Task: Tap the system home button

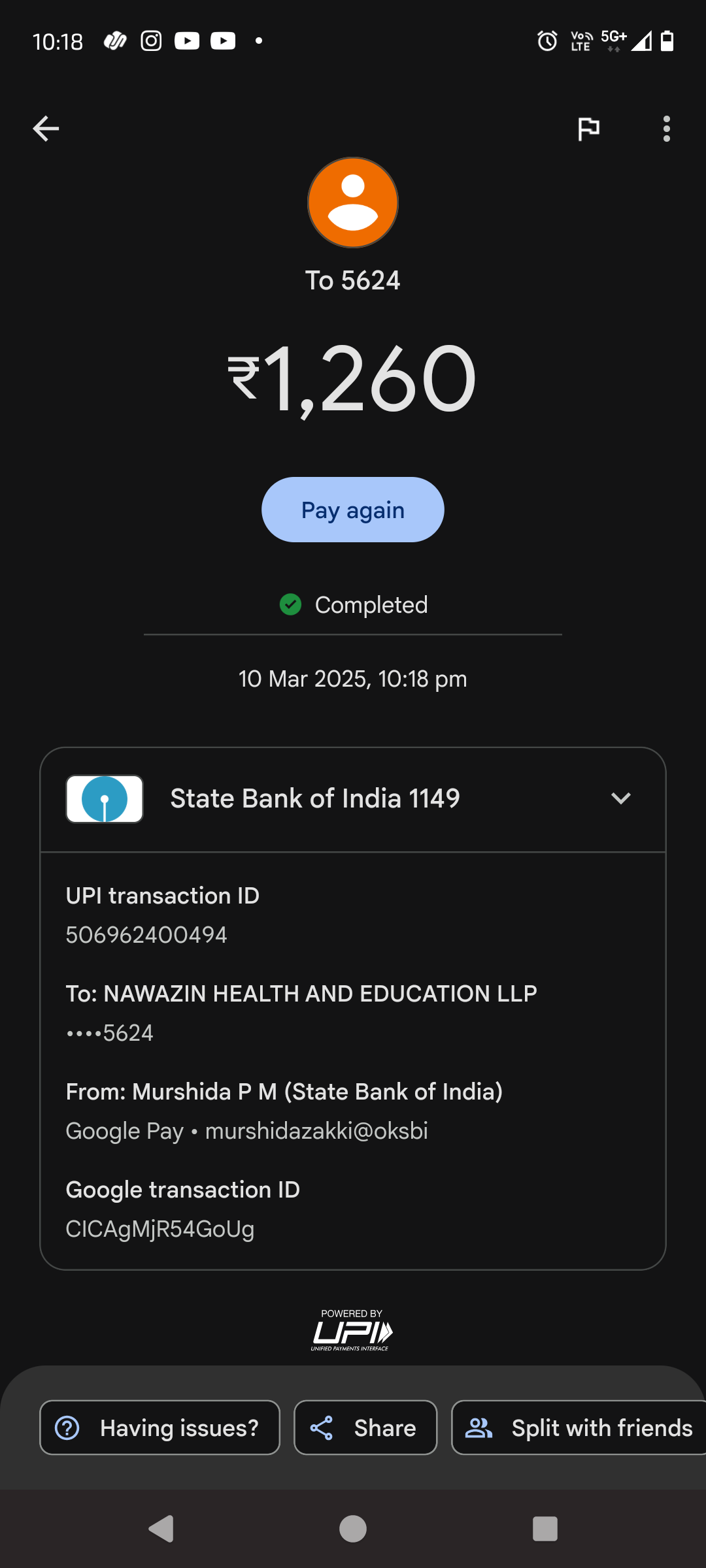Action: pyautogui.click(x=353, y=1529)
